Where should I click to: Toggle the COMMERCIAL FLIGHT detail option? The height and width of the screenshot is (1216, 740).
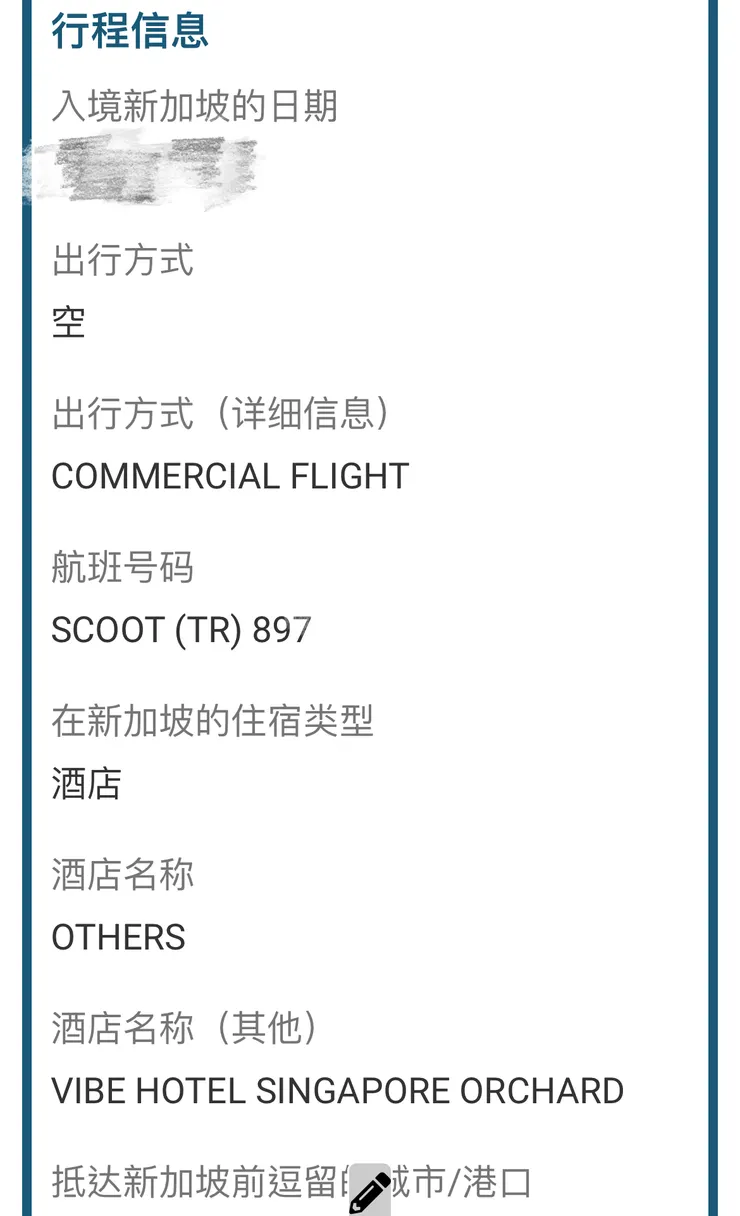tap(230, 476)
